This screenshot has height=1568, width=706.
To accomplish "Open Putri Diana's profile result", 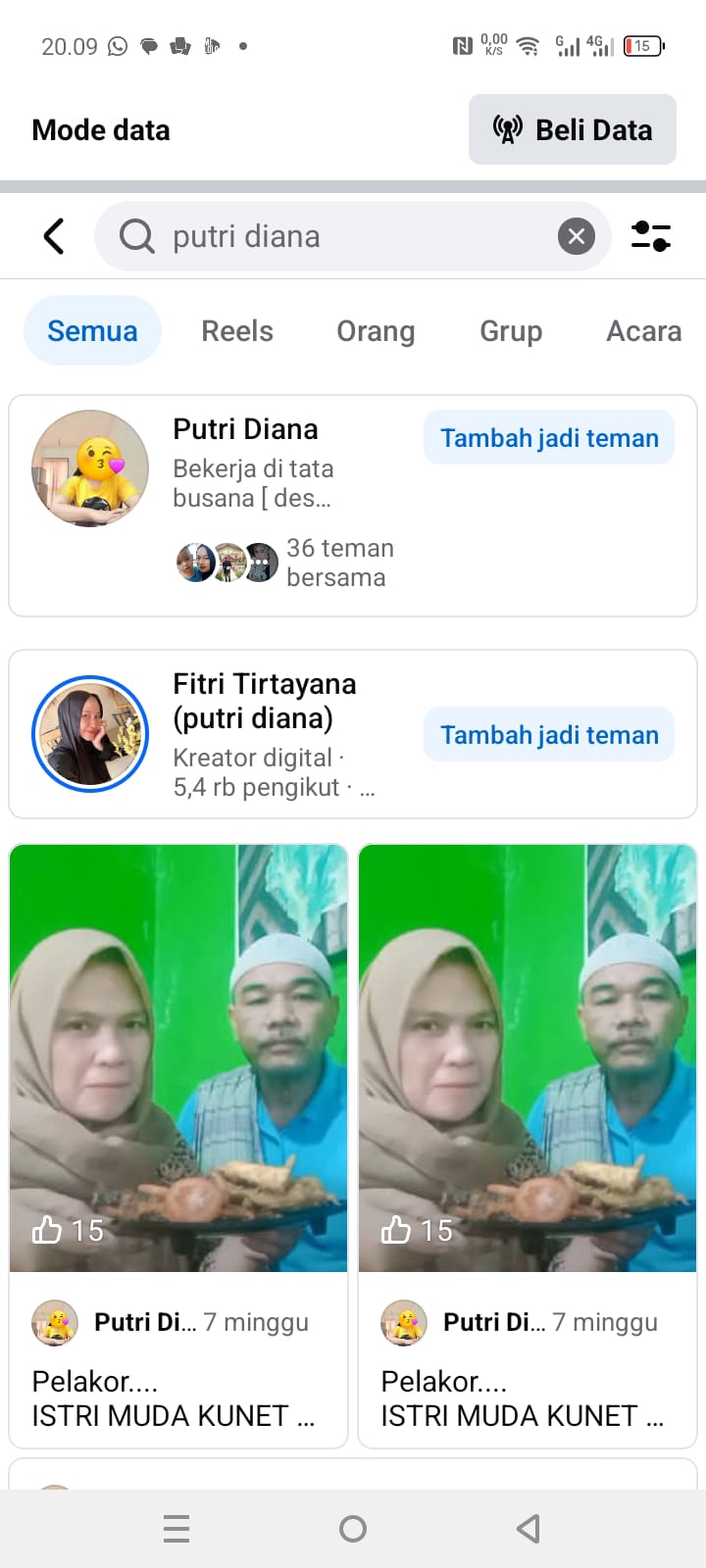I will [x=245, y=429].
